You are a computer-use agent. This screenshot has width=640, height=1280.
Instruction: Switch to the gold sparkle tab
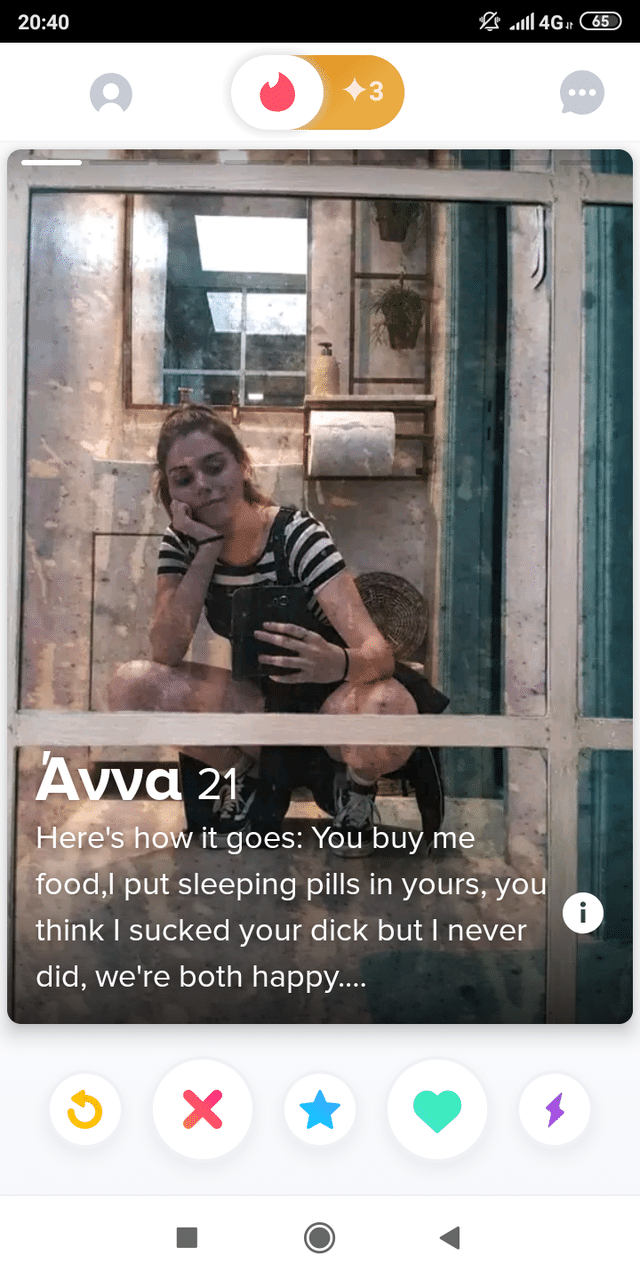pos(364,92)
